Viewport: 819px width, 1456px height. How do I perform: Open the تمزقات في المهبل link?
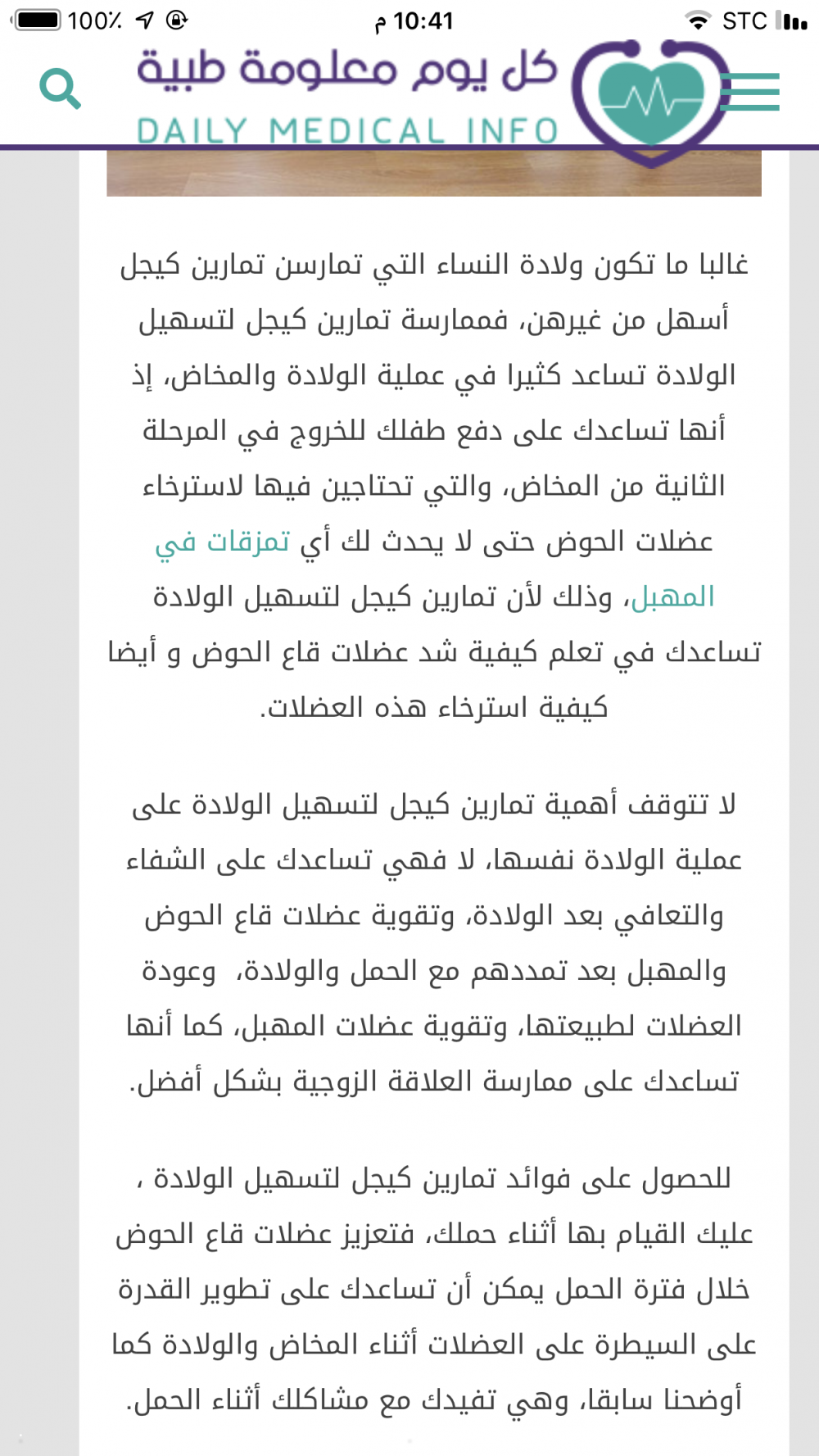[223, 542]
